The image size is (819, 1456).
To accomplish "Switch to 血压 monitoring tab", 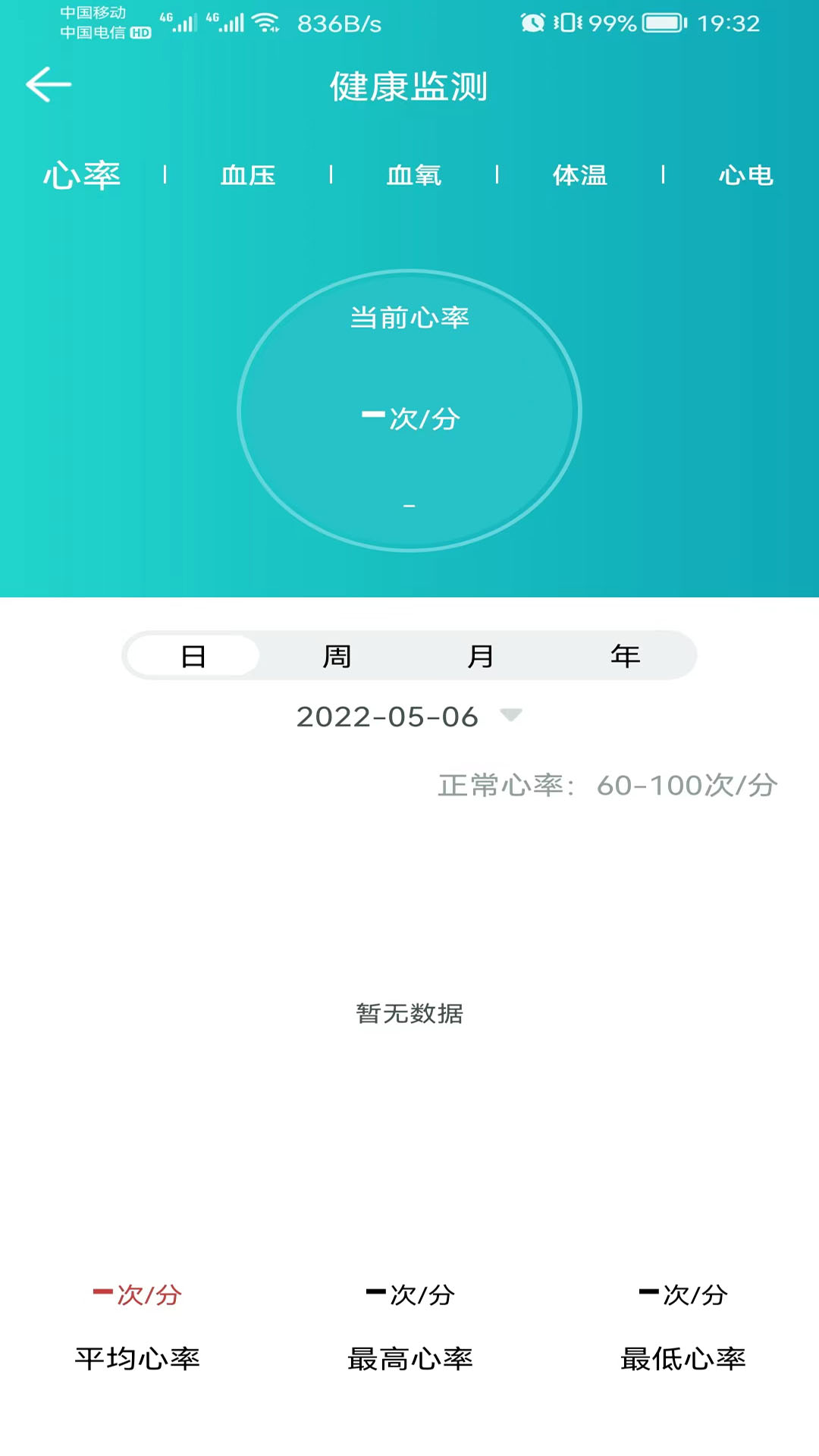I will pyautogui.click(x=249, y=175).
